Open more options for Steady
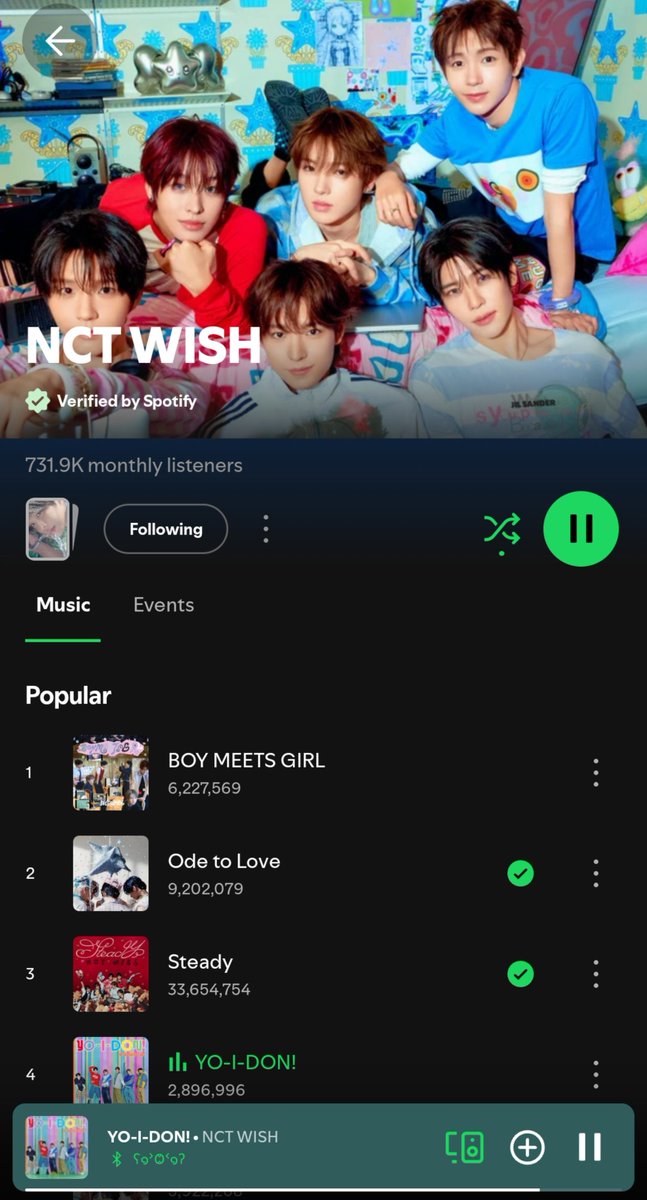The width and height of the screenshot is (647, 1200). (x=596, y=974)
